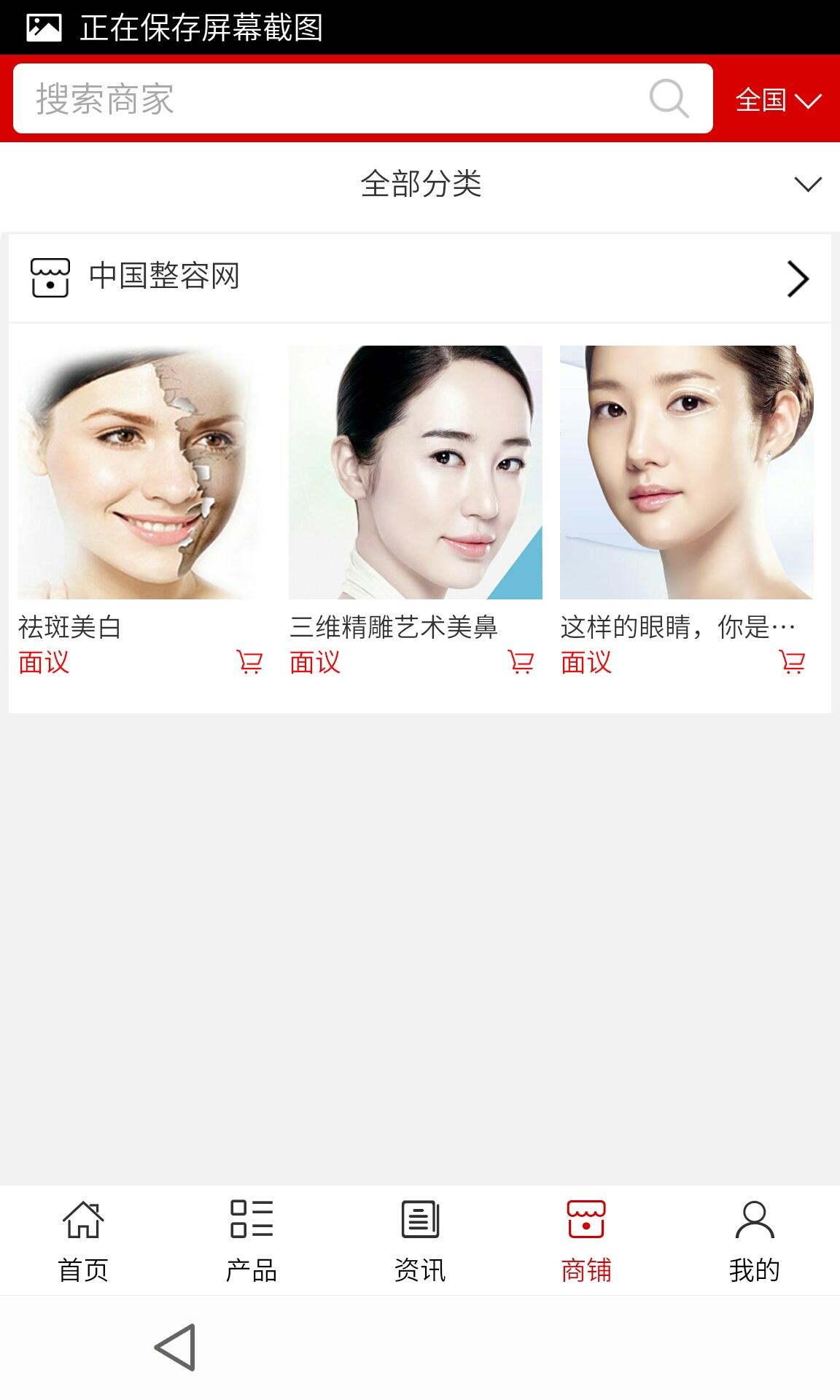
Task: Go to the 首页 tab
Action: (83, 1241)
